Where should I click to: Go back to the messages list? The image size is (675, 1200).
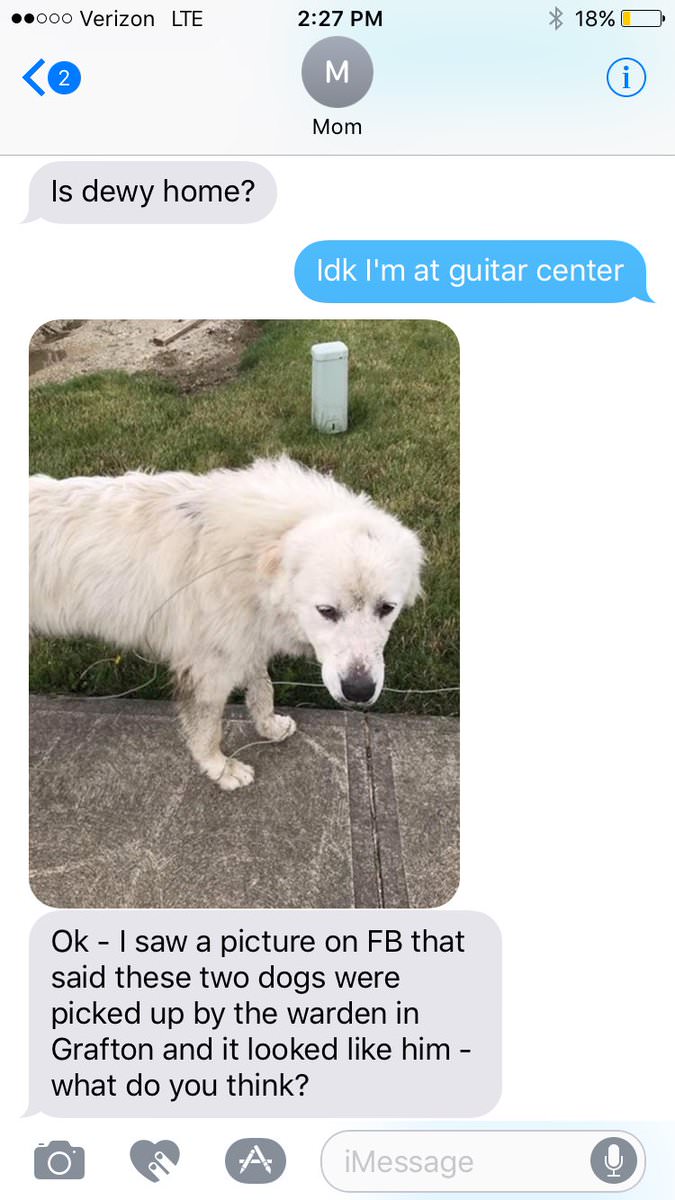tap(48, 79)
